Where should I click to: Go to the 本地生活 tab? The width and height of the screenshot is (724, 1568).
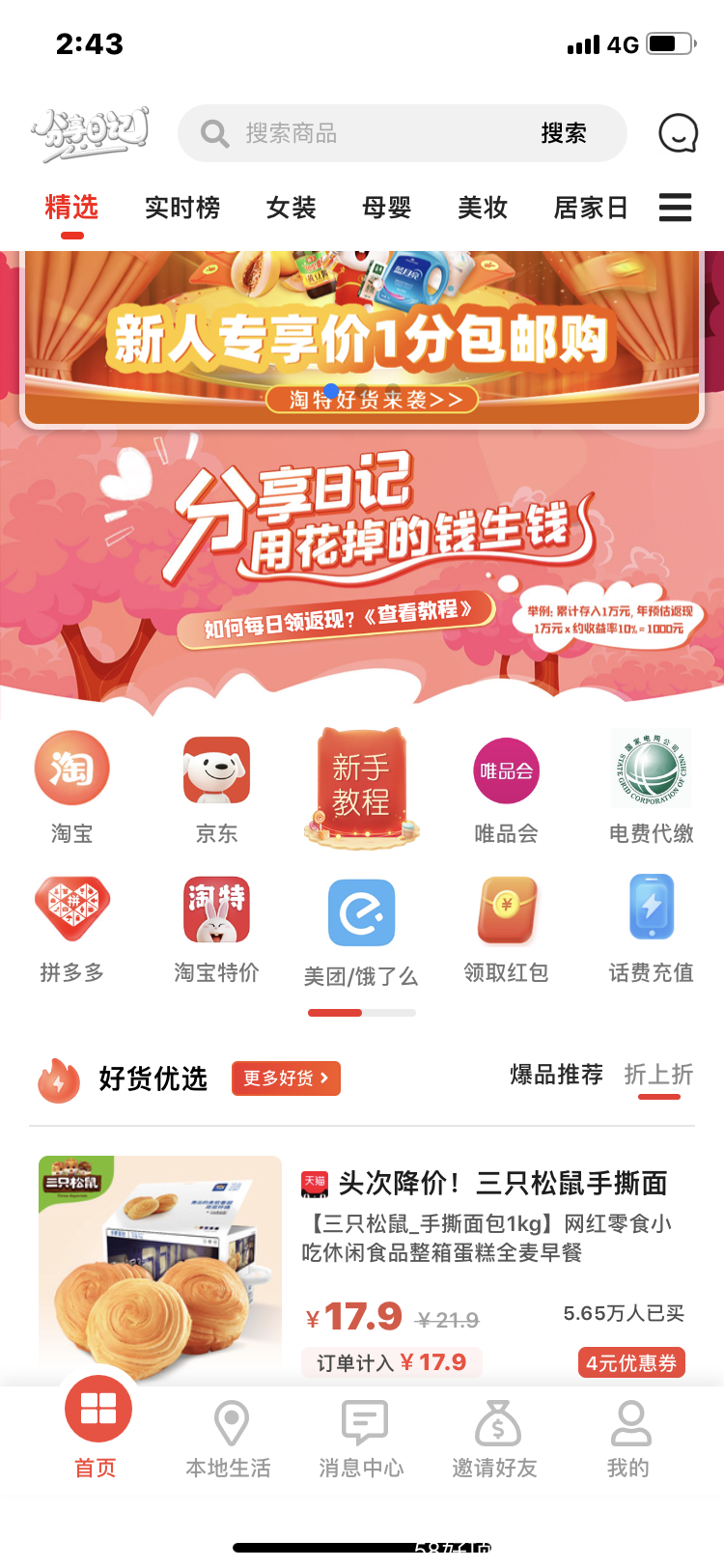[229, 1439]
